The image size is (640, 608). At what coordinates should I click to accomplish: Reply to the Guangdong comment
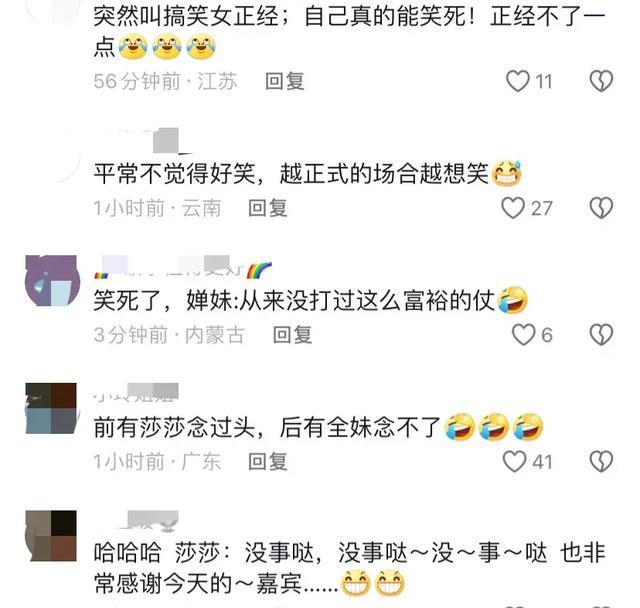tap(268, 461)
